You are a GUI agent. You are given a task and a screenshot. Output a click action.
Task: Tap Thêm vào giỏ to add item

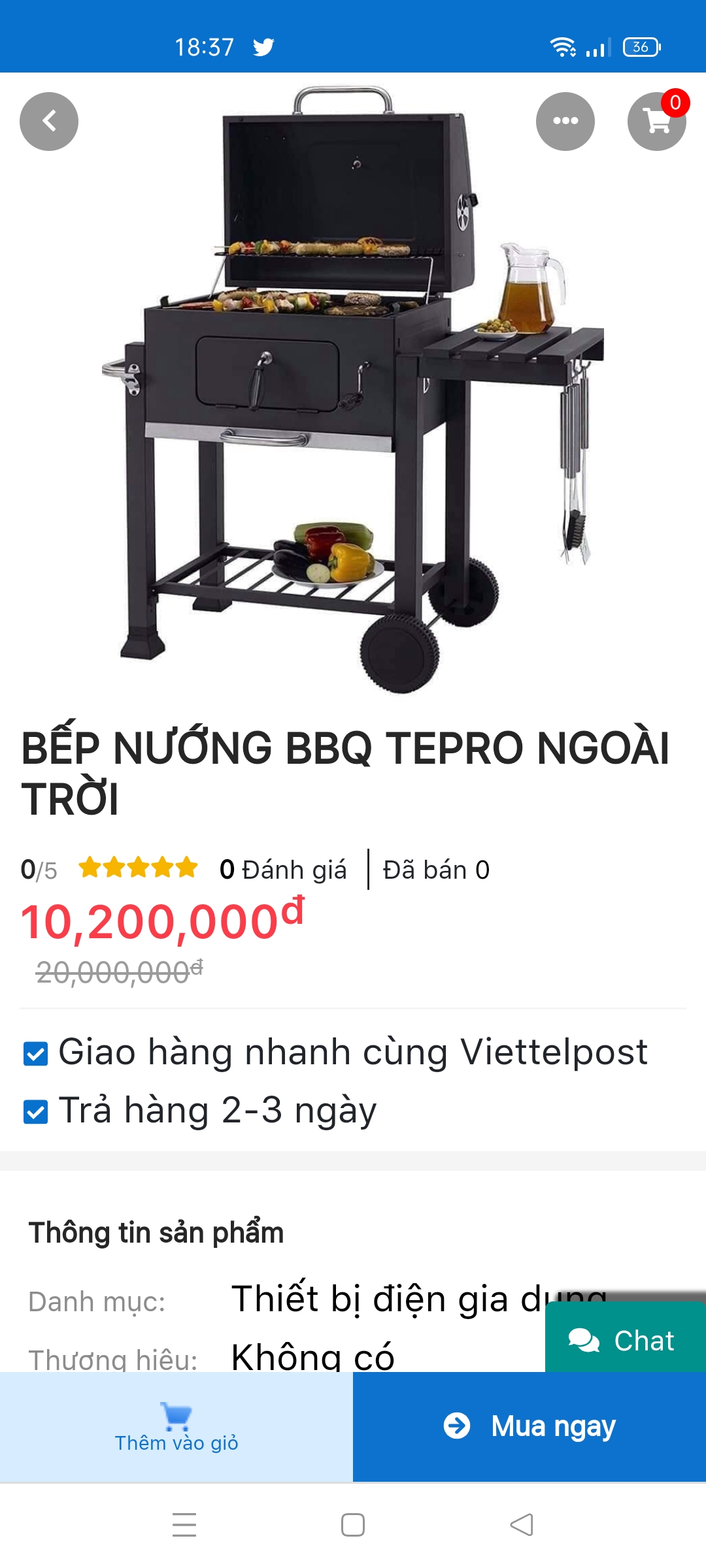[176, 1428]
